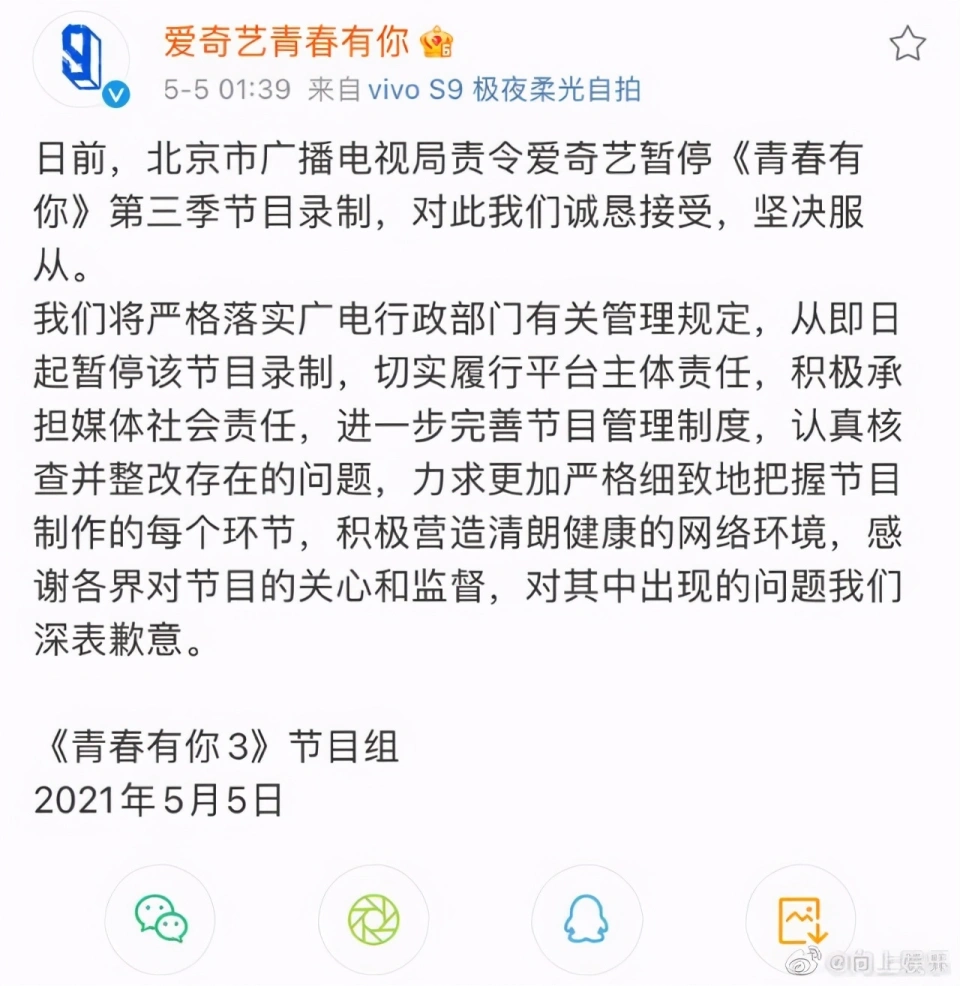
Task: Open the vivo S9 极夜柔光自拍 source link
Action: point(505,90)
